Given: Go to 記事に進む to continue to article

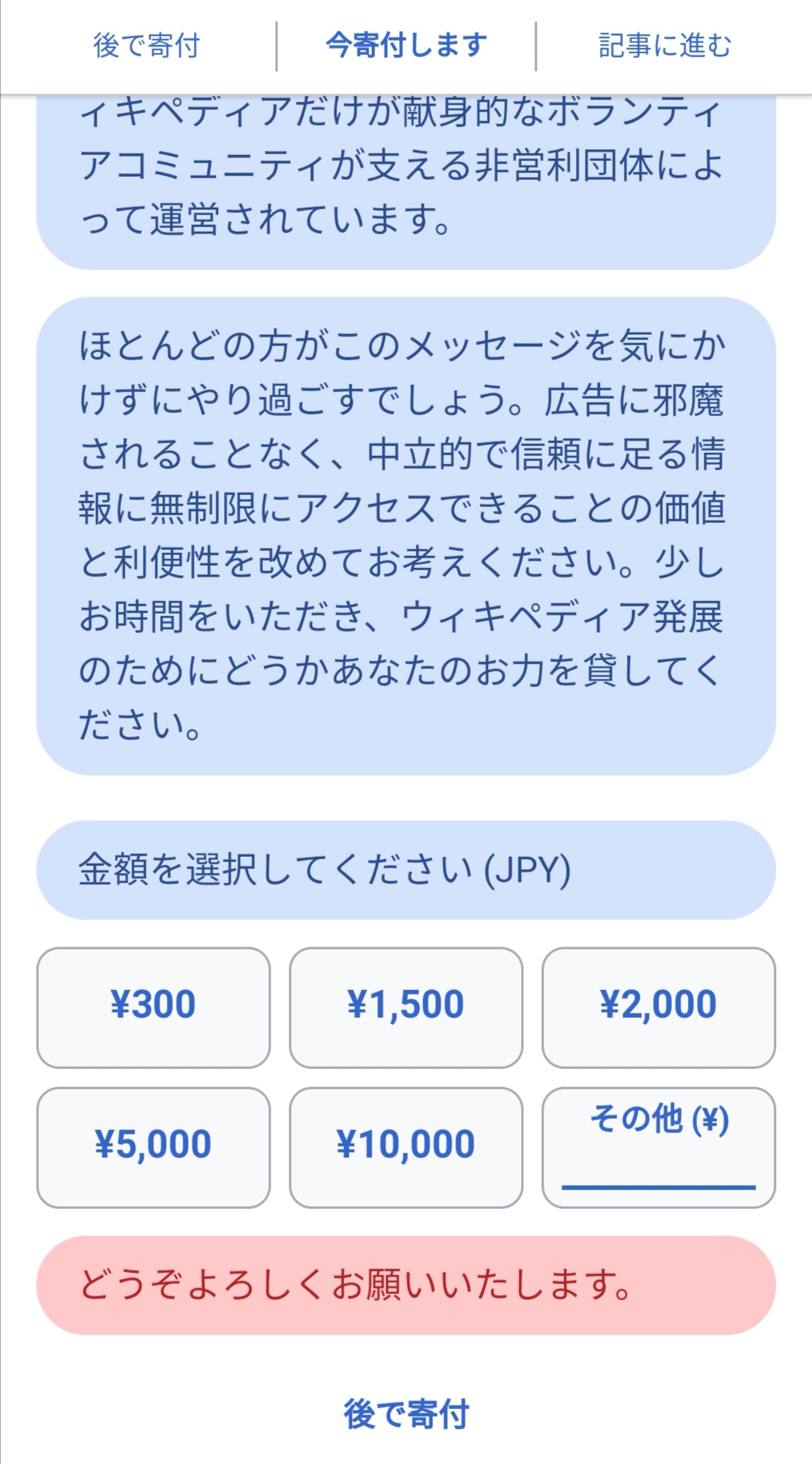Looking at the screenshot, I should [665, 46].
